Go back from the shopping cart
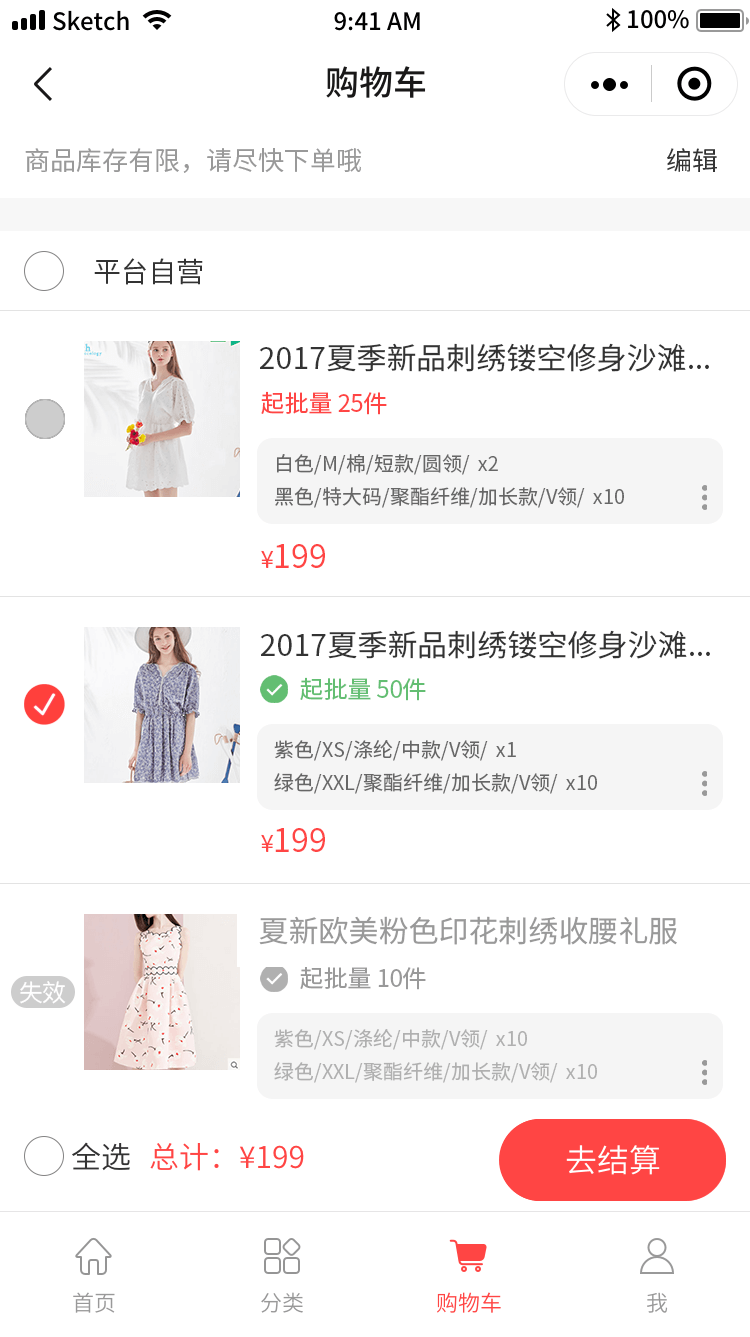This screenshot has height=1337, width=750. coord(43,84)
